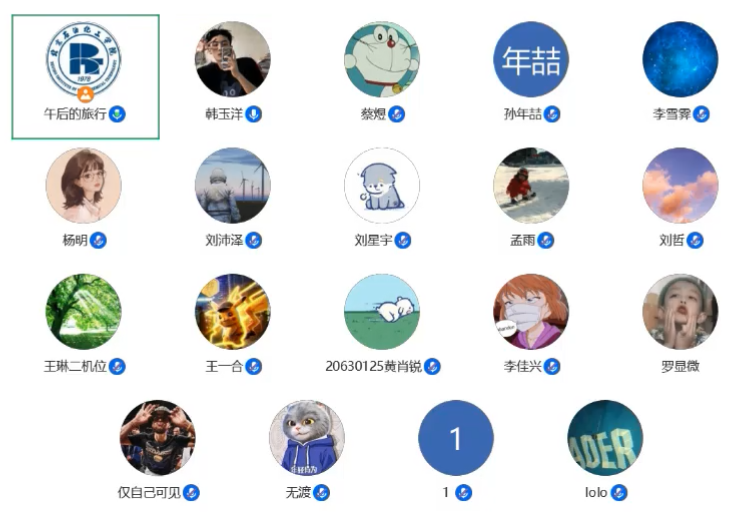The width and height of the screenshot is (742, 515).
Task: Tap participant 刘哲's tile
Action: (x=680, y=186)
